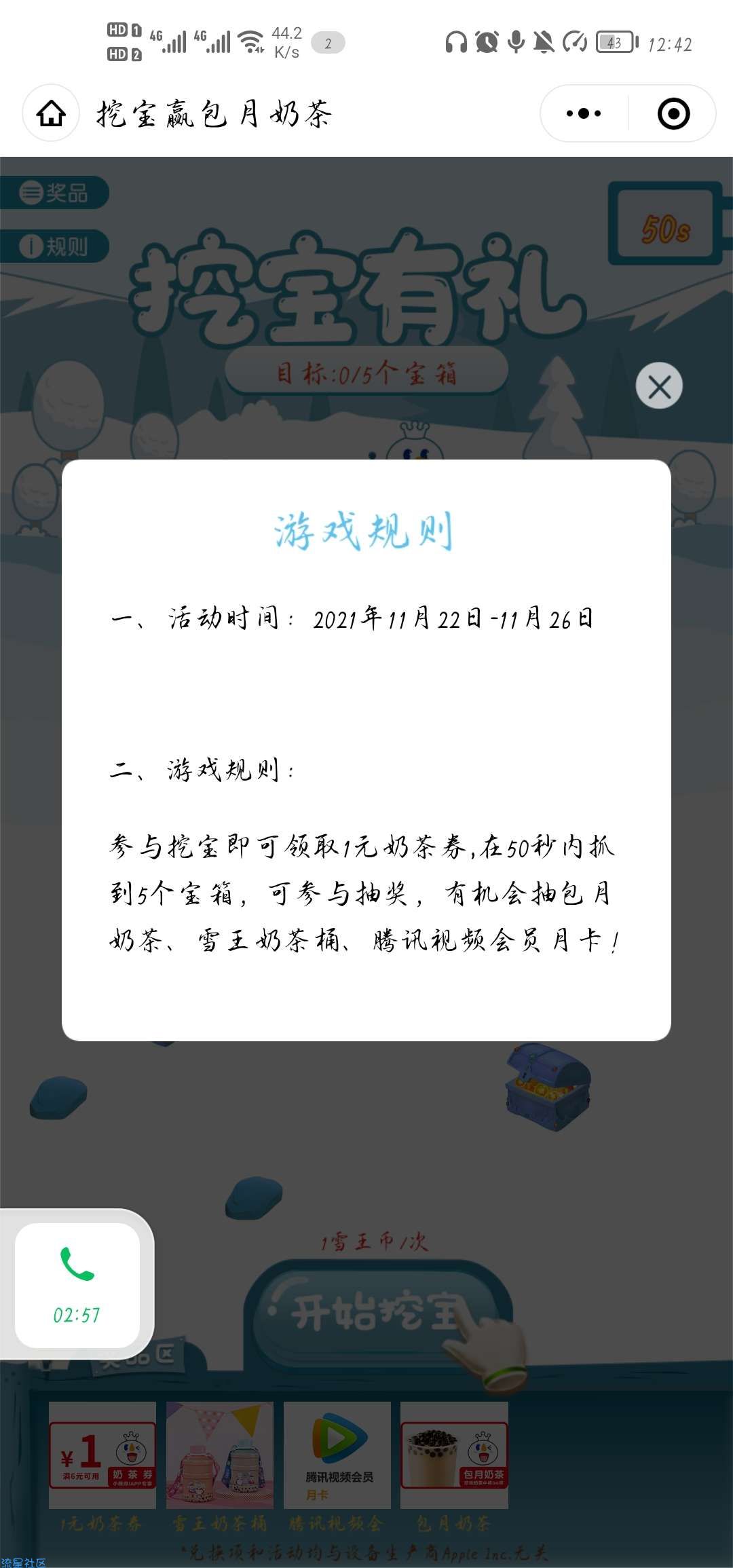Image resolution: width=733 pixels, height=1568 pixels.
Task: Return to the ongoing call bubble
Action: pos(77,1285)
